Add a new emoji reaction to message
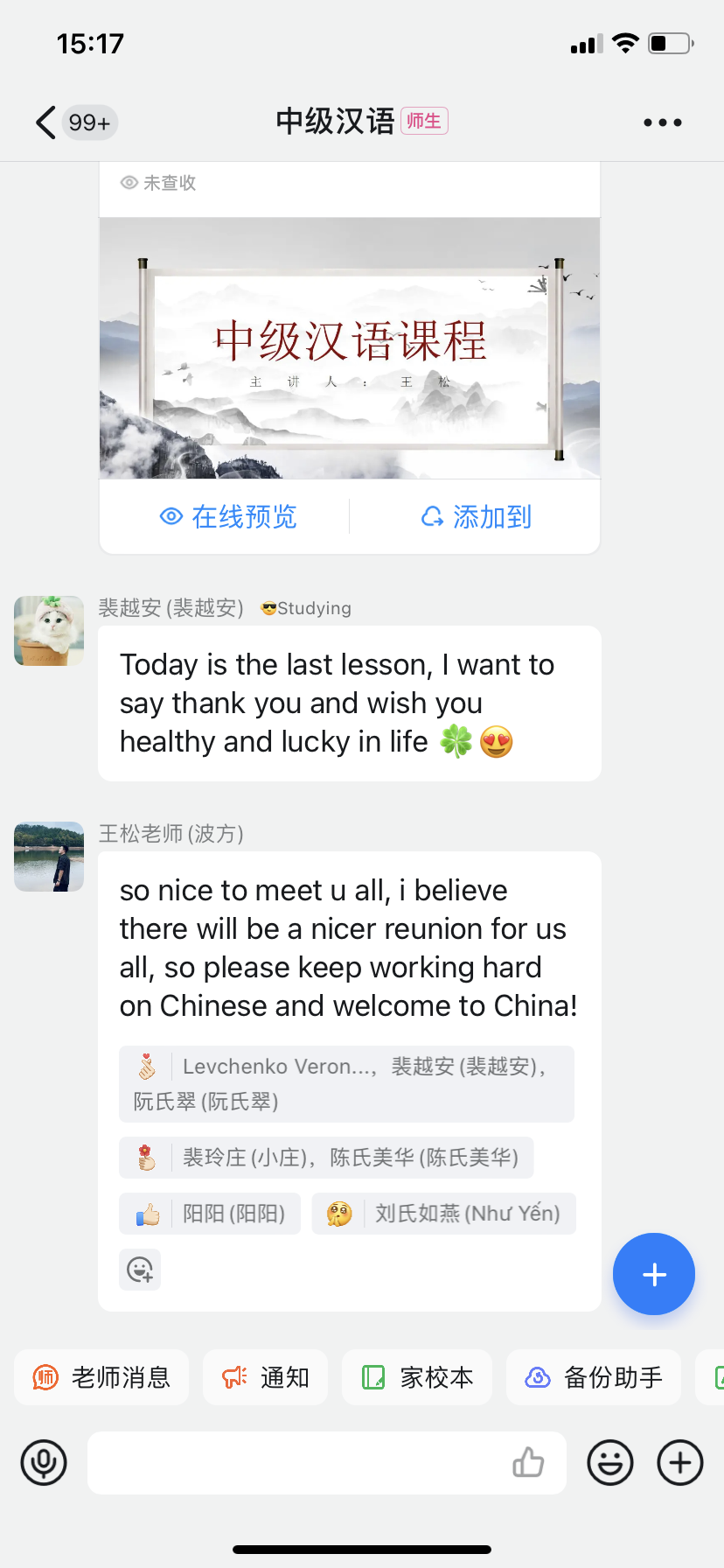The width and height of the screenshot is (724, 1568). (140, 1270)
